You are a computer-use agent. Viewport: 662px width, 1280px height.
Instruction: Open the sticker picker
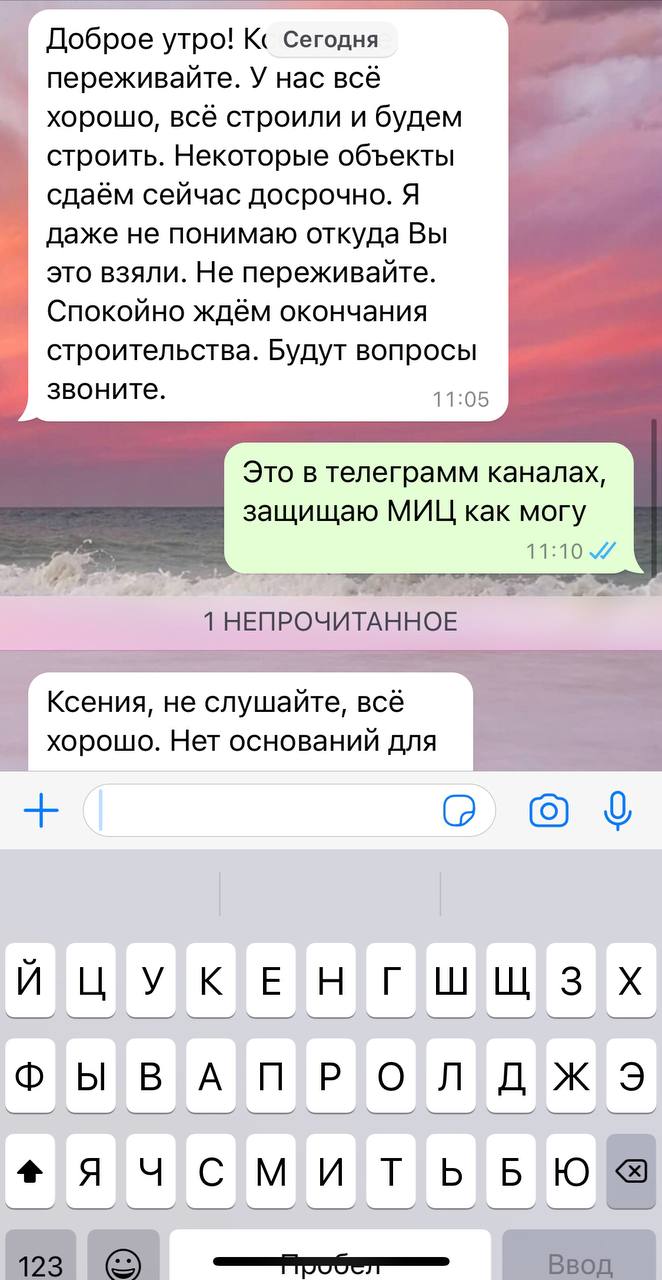[x=459, y=811]
